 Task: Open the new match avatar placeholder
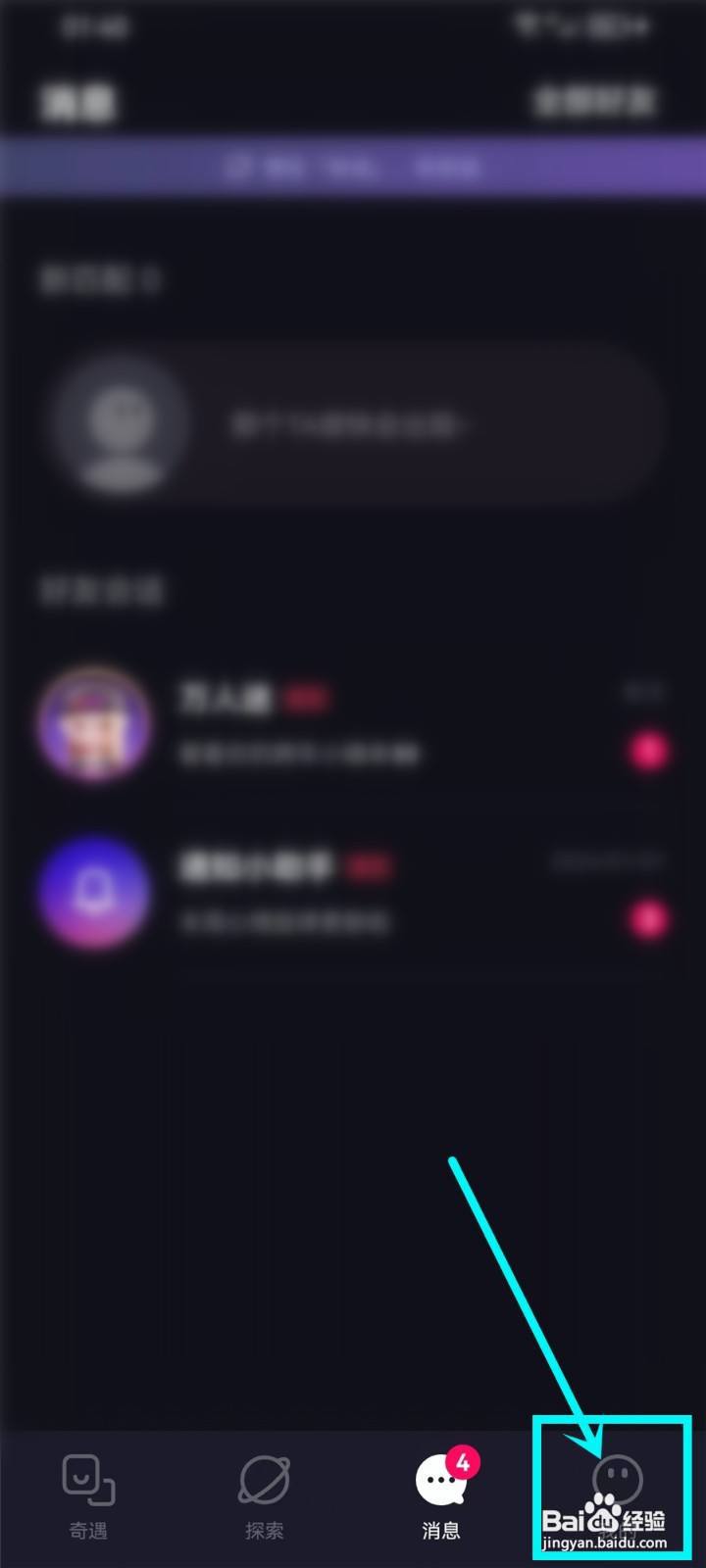tap(122, 421)
